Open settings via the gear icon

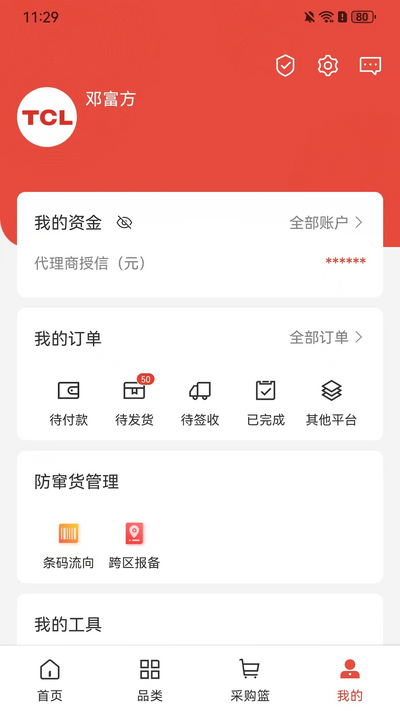pos(328,66)
